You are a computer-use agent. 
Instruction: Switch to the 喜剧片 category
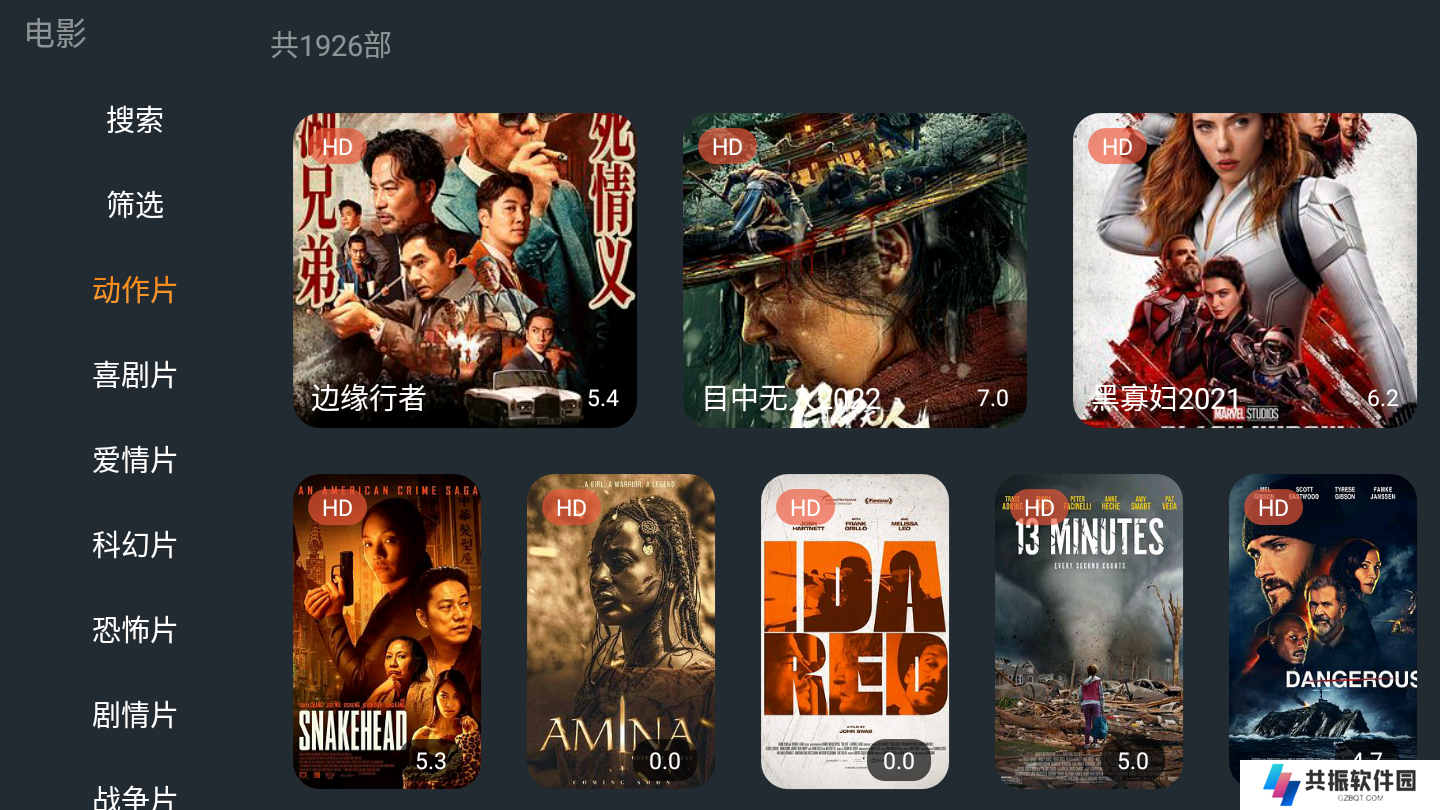pos(135,376)
